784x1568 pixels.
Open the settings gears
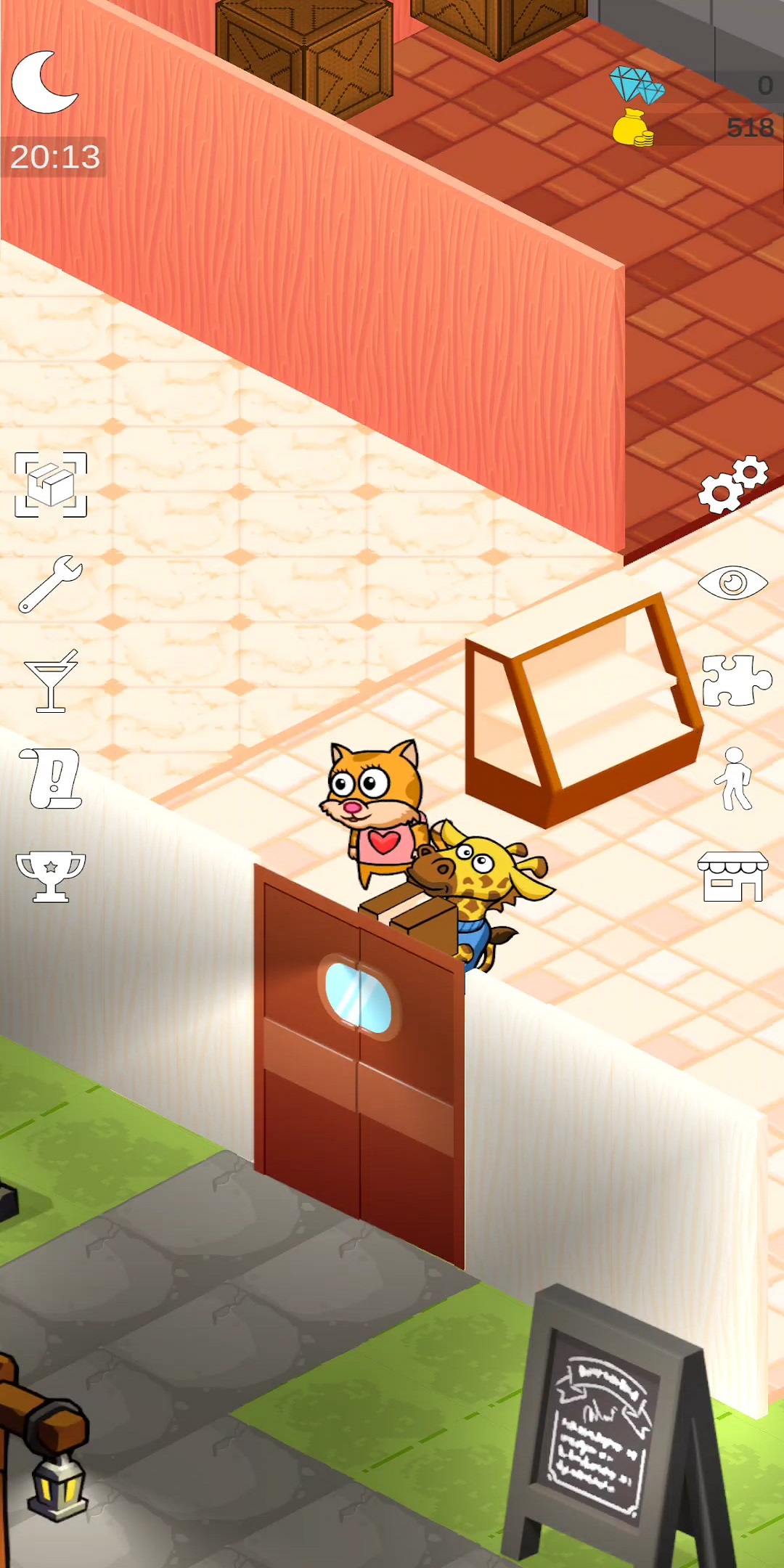pyautogui.click(x=732, y=485)
